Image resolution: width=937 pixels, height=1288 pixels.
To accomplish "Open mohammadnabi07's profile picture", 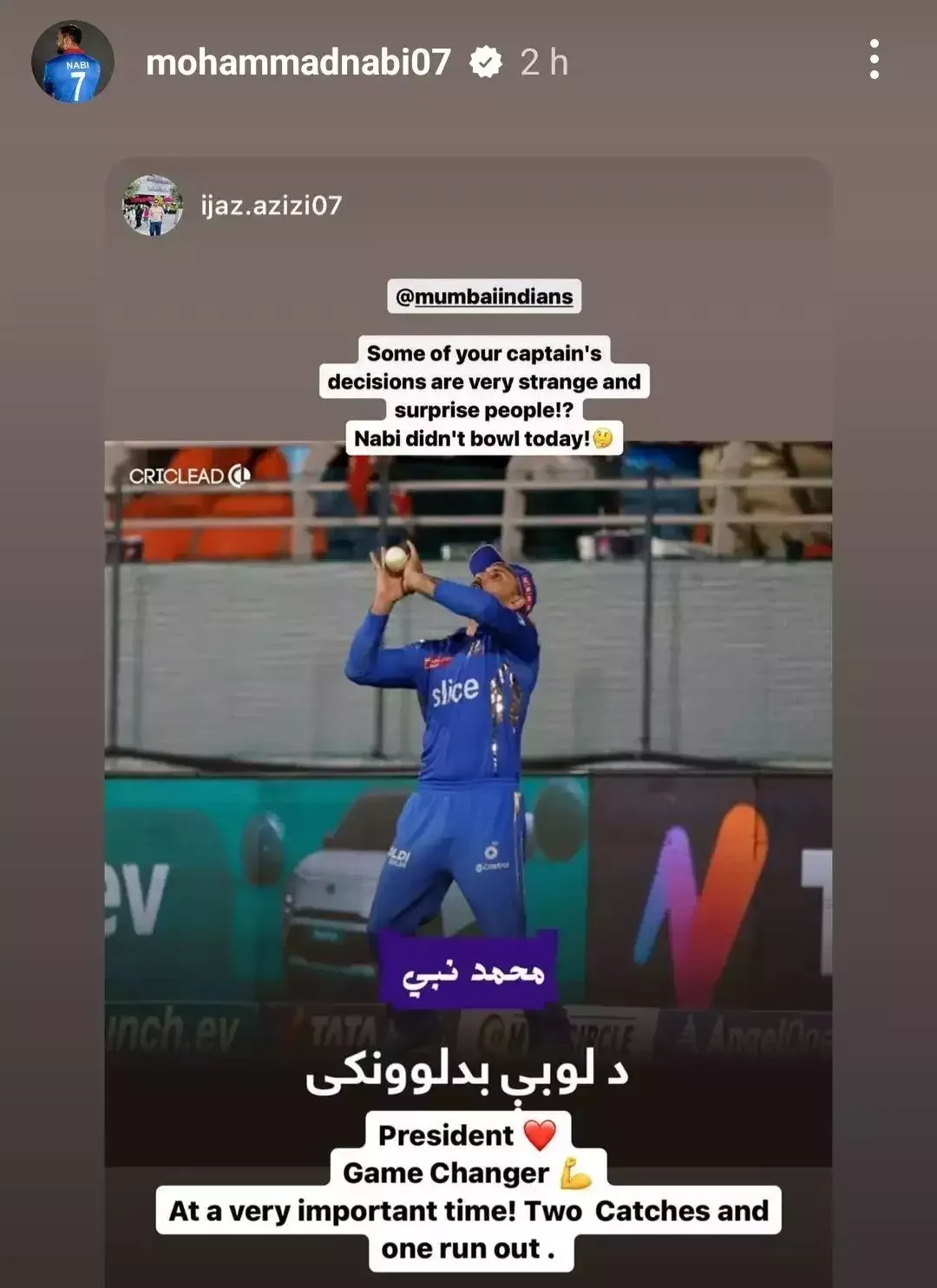I will coord(73,62).
